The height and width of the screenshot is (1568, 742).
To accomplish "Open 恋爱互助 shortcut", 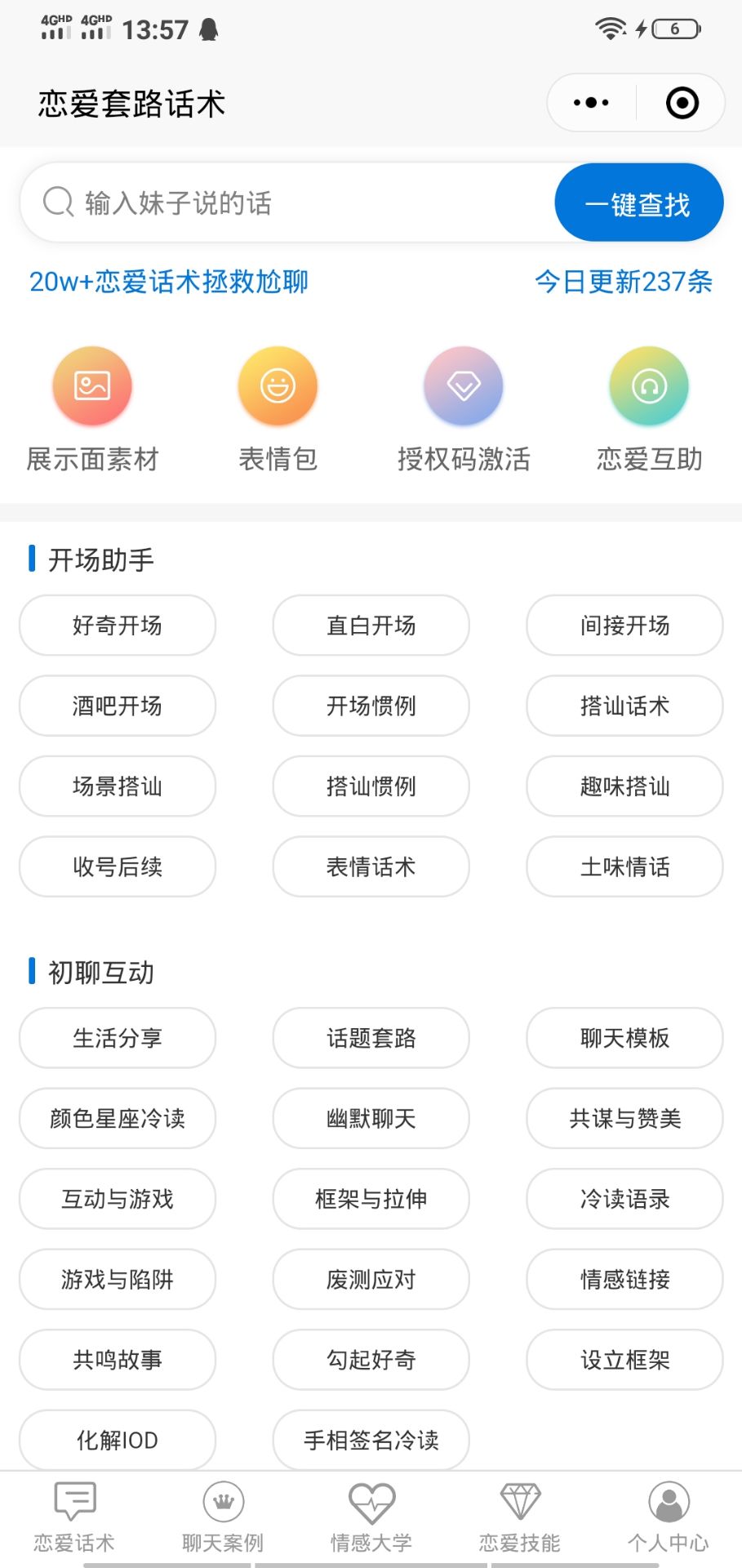I will point(649,387).
